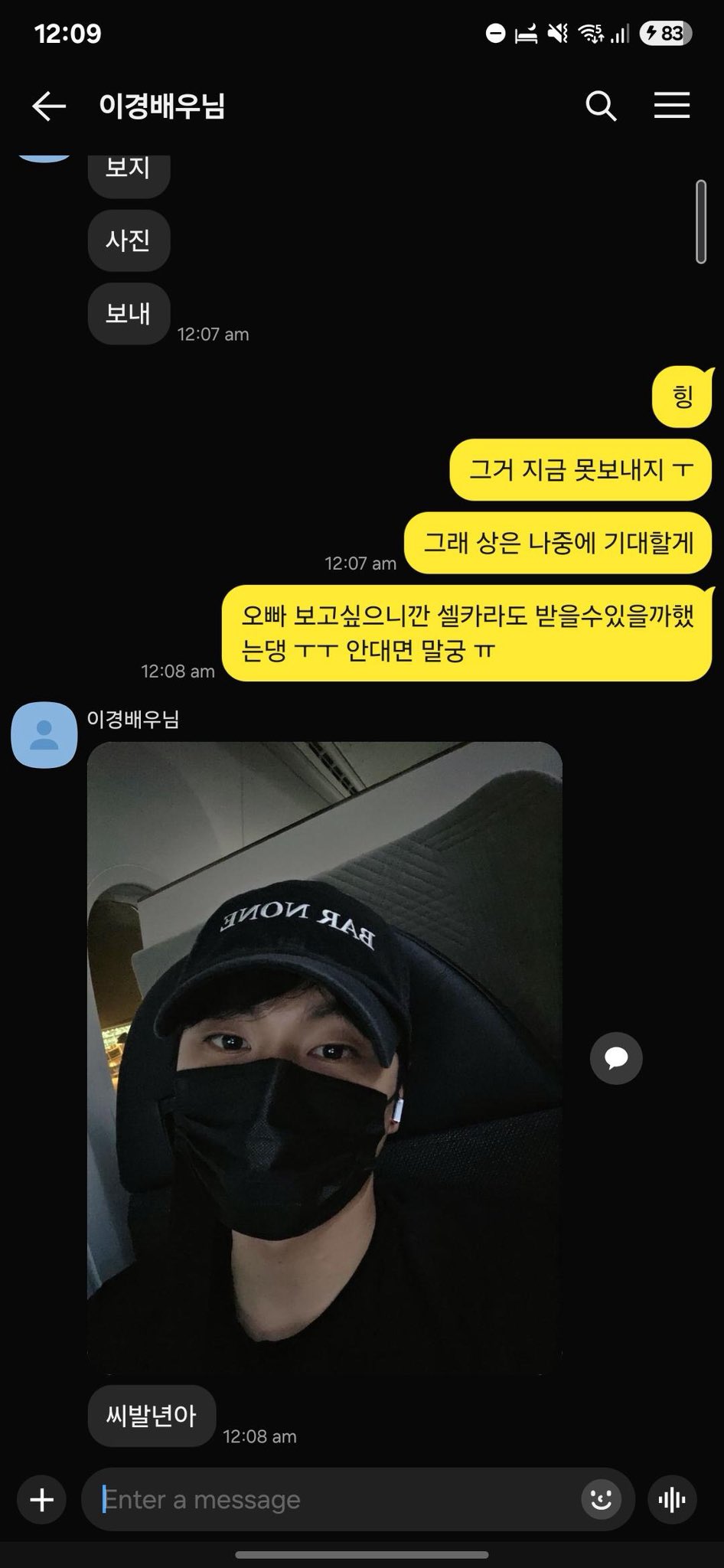Focus the Enter a message input field
Image resolution: width=724 pixels, height=1568 pixels.
pos(306,1500)
